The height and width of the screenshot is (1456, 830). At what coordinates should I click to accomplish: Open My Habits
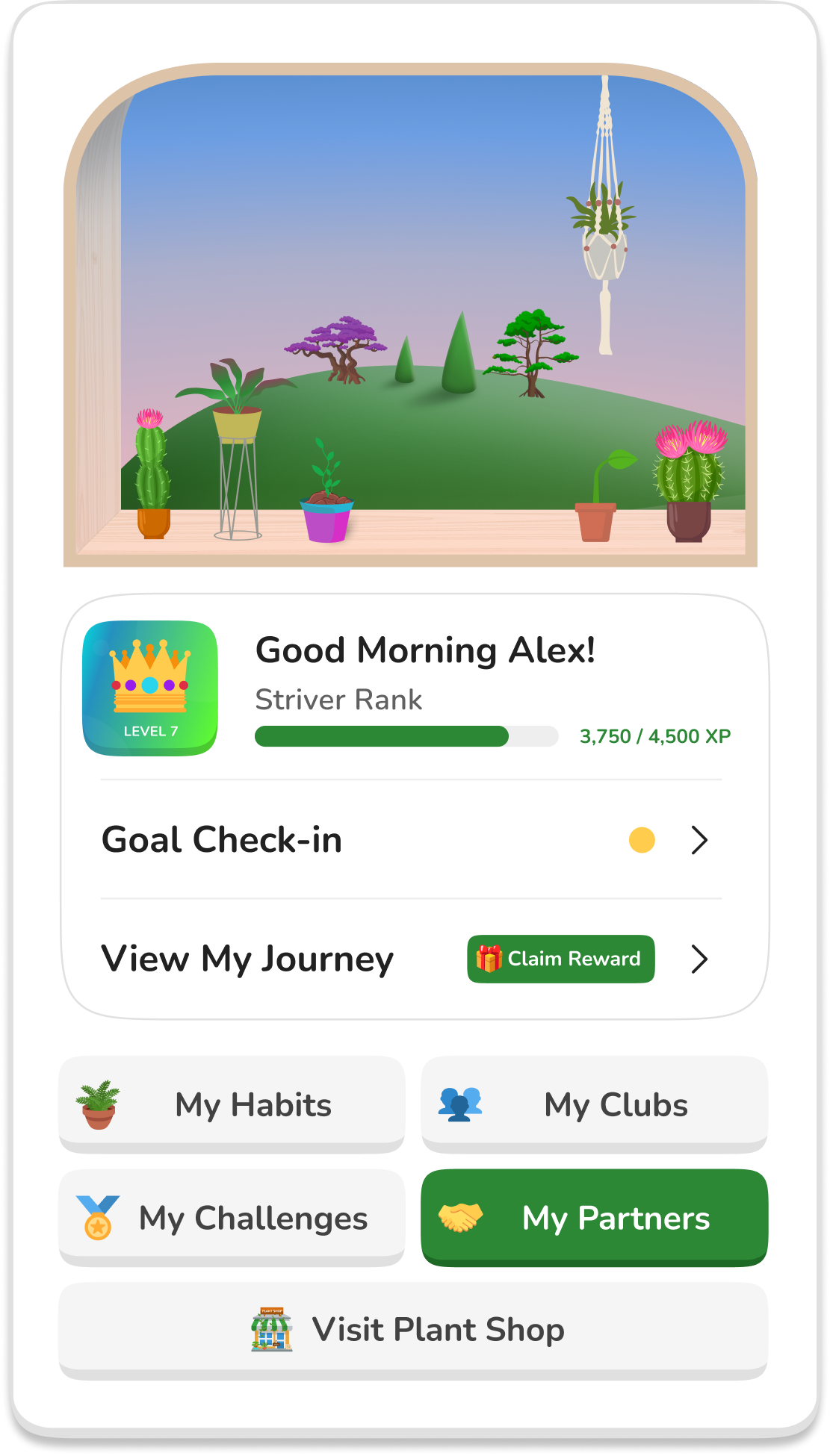coord(232,1104)
